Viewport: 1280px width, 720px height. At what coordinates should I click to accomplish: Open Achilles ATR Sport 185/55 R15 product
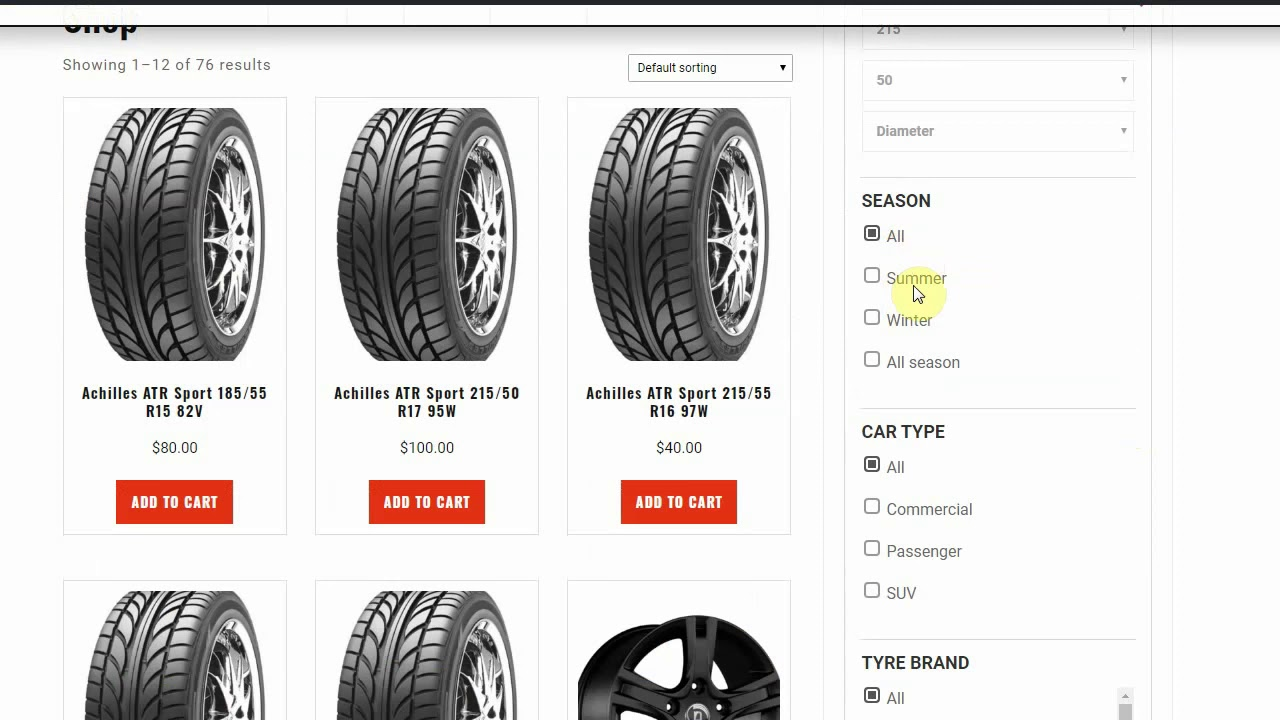(x=174, y=401)
